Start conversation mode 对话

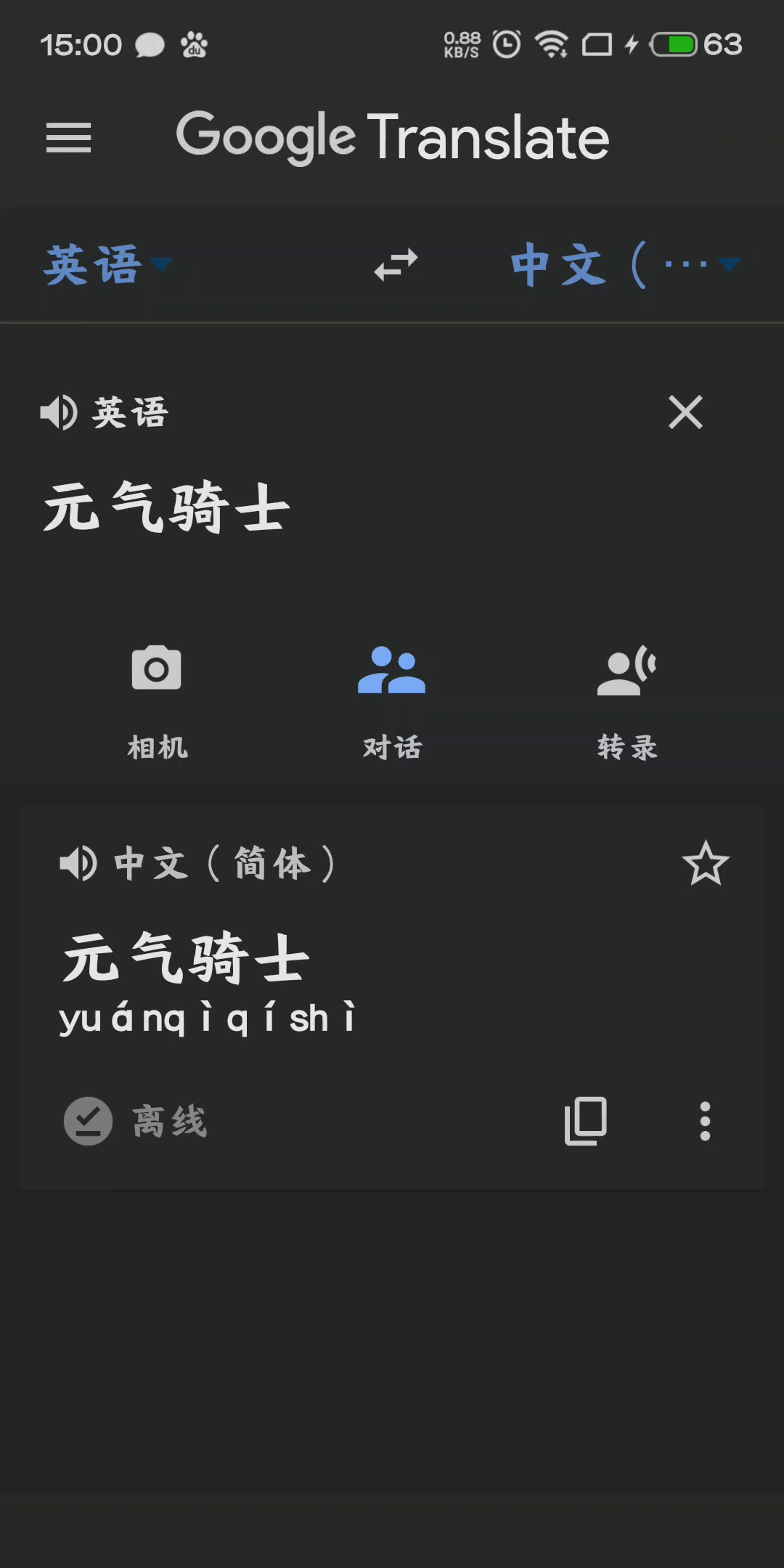392,697
